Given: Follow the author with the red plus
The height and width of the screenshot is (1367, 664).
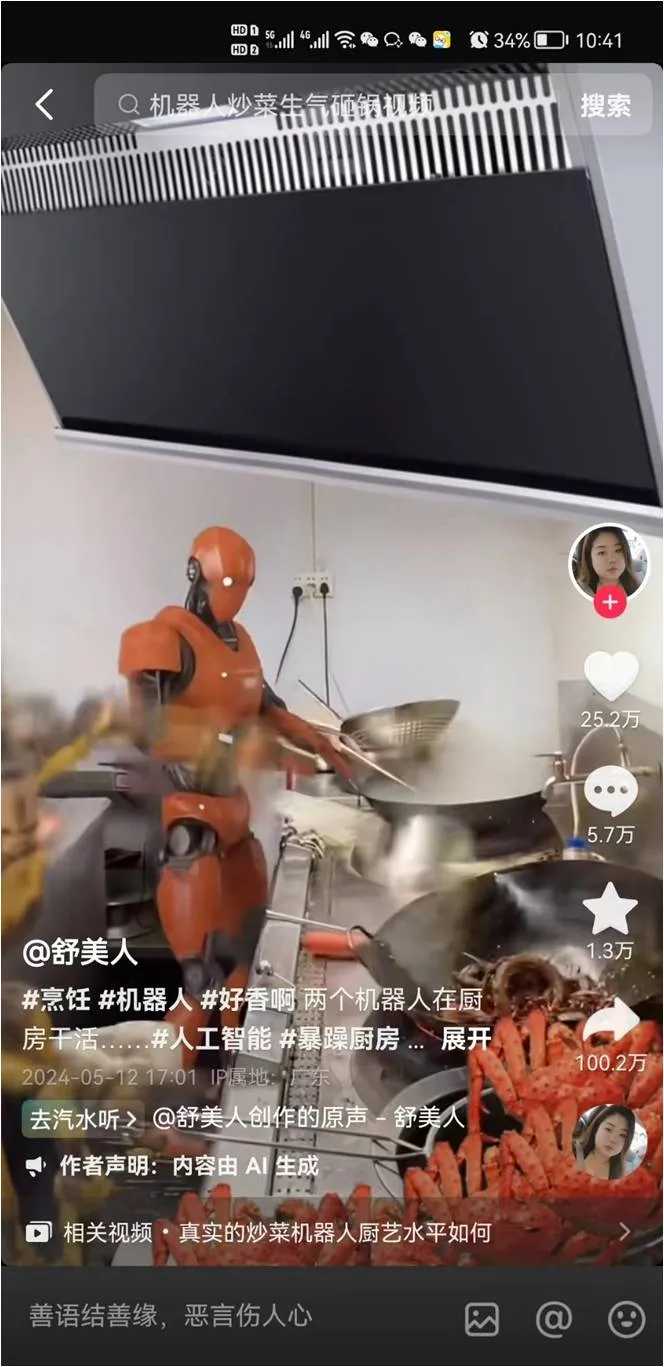Looking at the screenshot, I should coord(609,603).
